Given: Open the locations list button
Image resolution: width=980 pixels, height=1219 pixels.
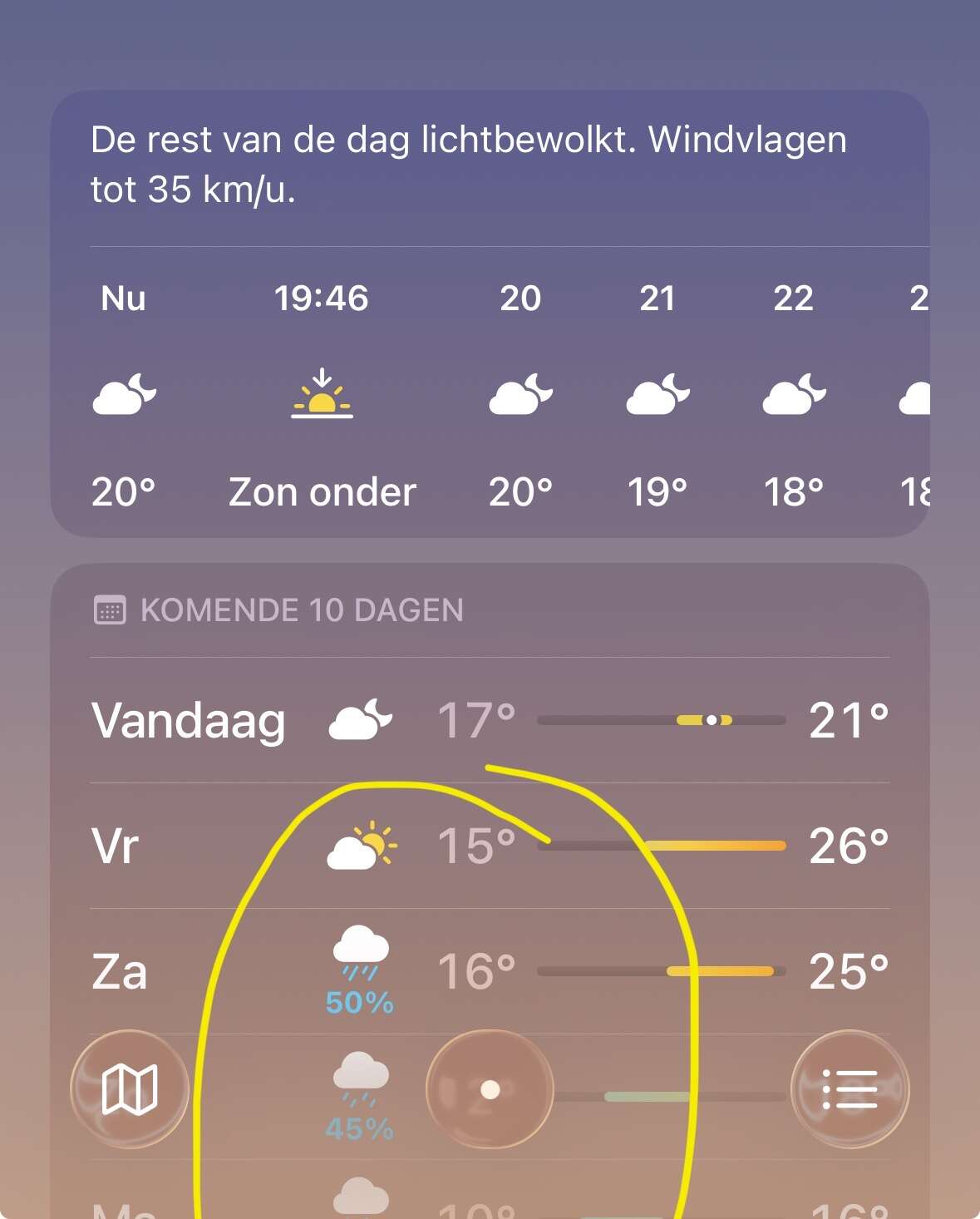Looking at the screenshot, I should click(849, 1089).
